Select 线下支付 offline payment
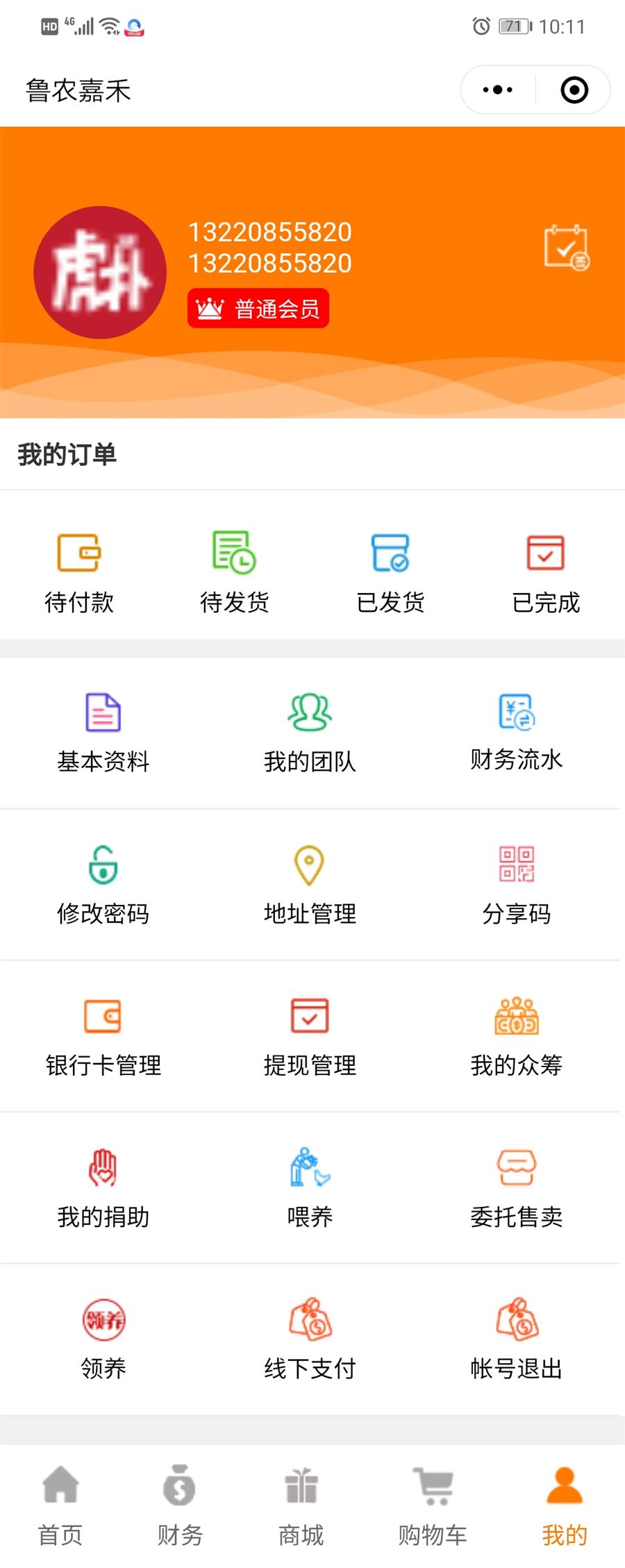 click(310, 1340)
